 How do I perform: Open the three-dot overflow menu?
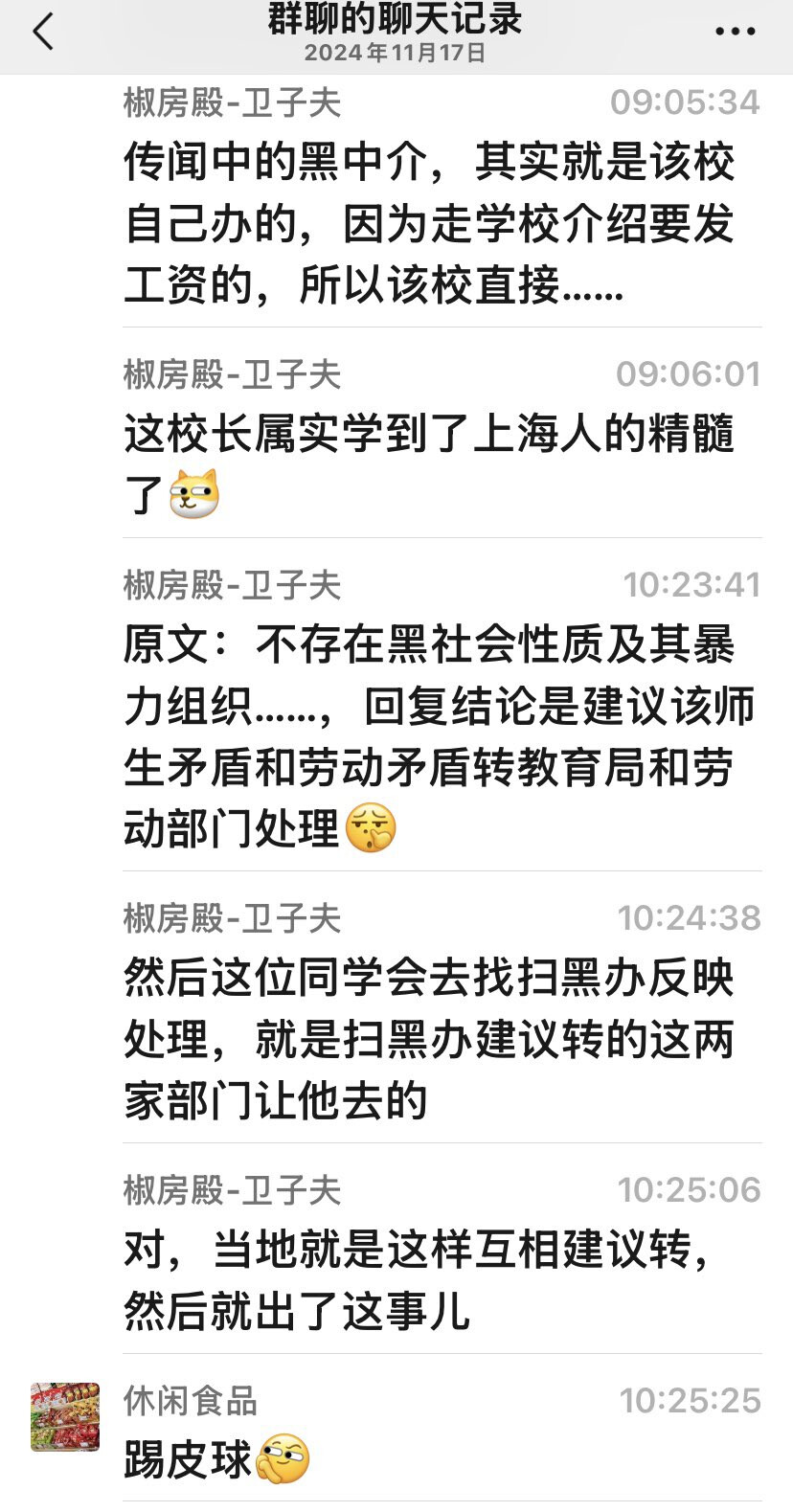[735, 33]
